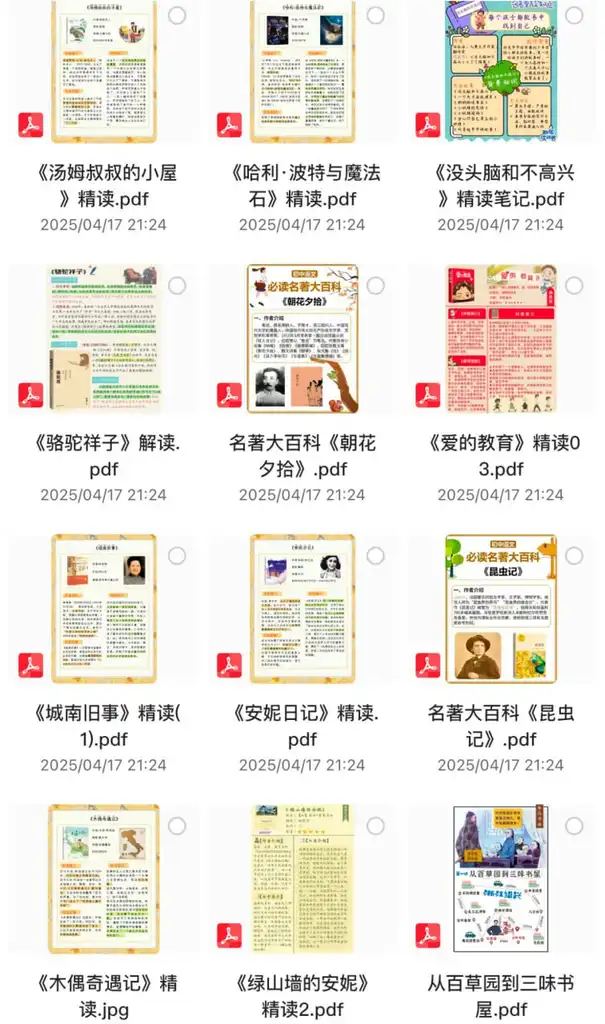Mark 《城南旧事》精读(1) as selected
605x1024 pixels.
[177, 556]
